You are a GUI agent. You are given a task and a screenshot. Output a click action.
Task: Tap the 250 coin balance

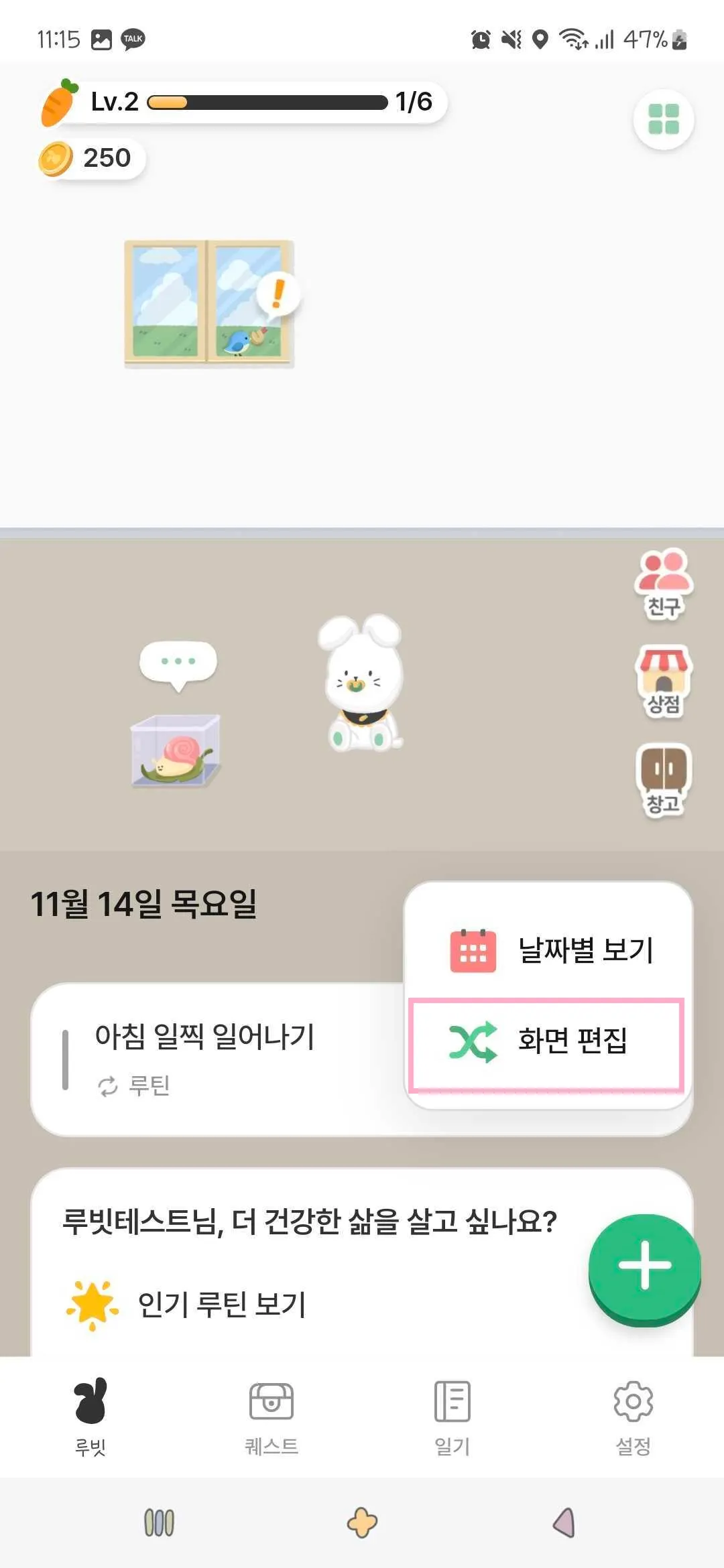point(90,159)
